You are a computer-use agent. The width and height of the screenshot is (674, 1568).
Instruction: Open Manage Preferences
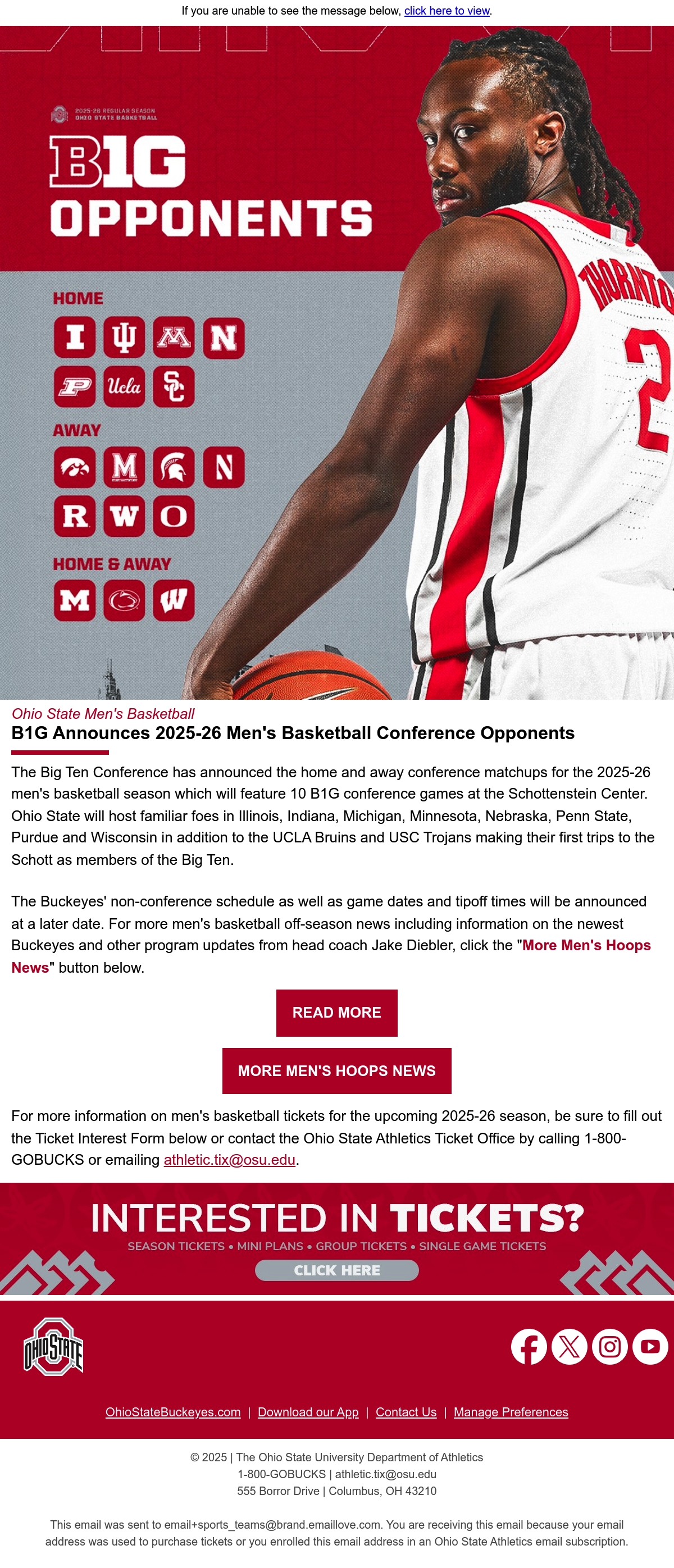coord(511,1412)
